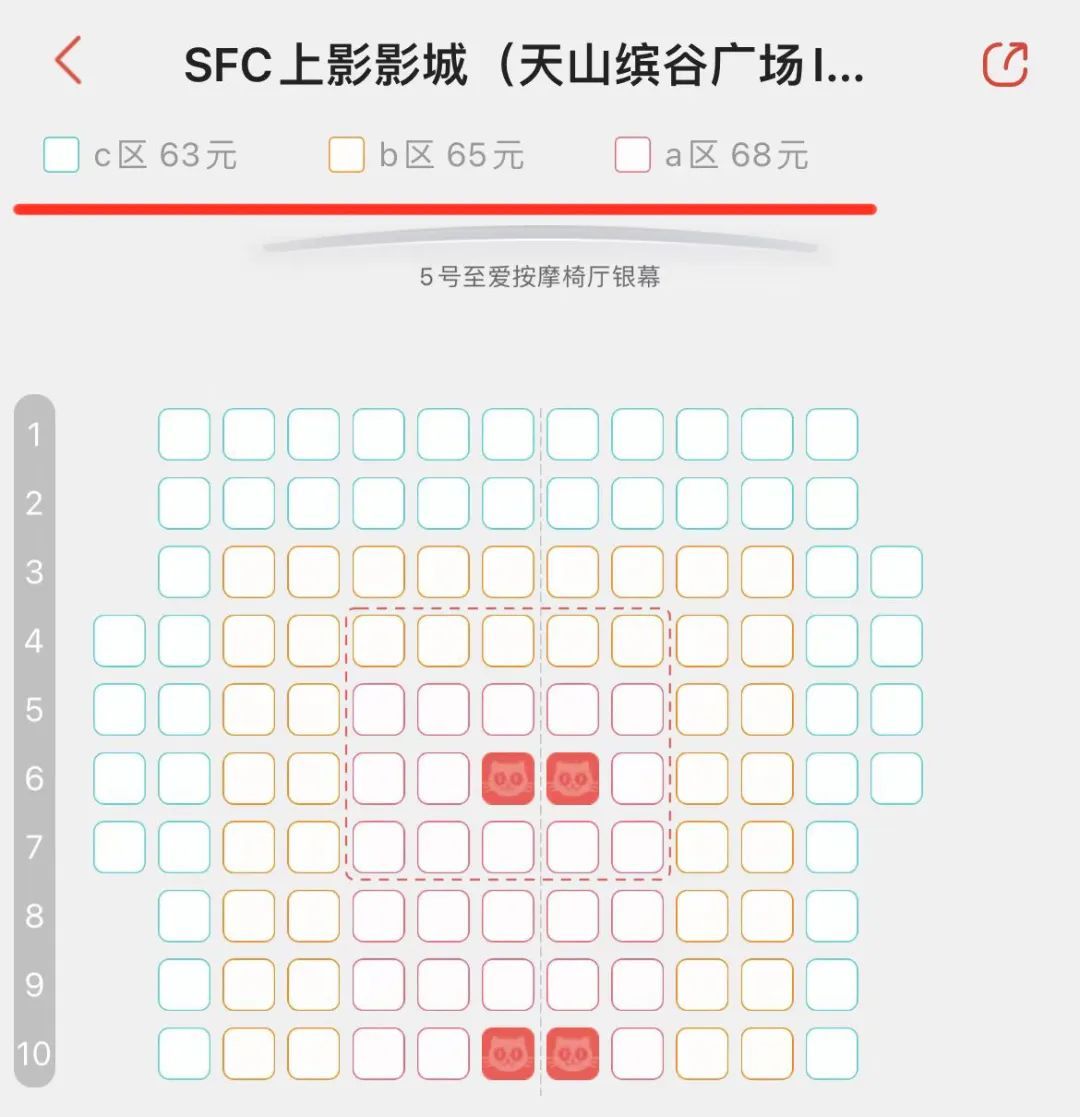Select the rightmost seat in row 3
The height and width of the screenshot is (1117, 1080).
(896, 571)
